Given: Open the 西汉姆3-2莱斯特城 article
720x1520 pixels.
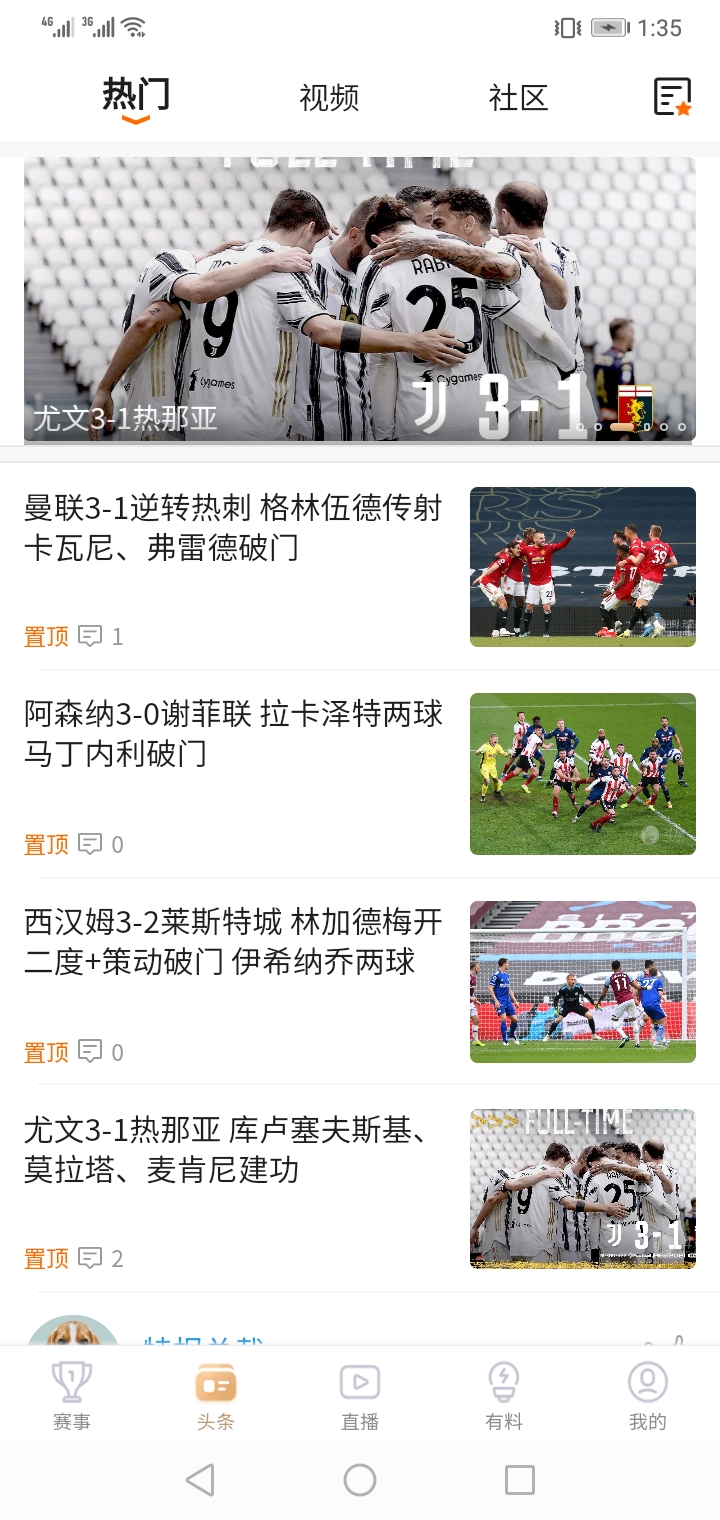Looking at the screenshot, I should click(x=233, y=941).
